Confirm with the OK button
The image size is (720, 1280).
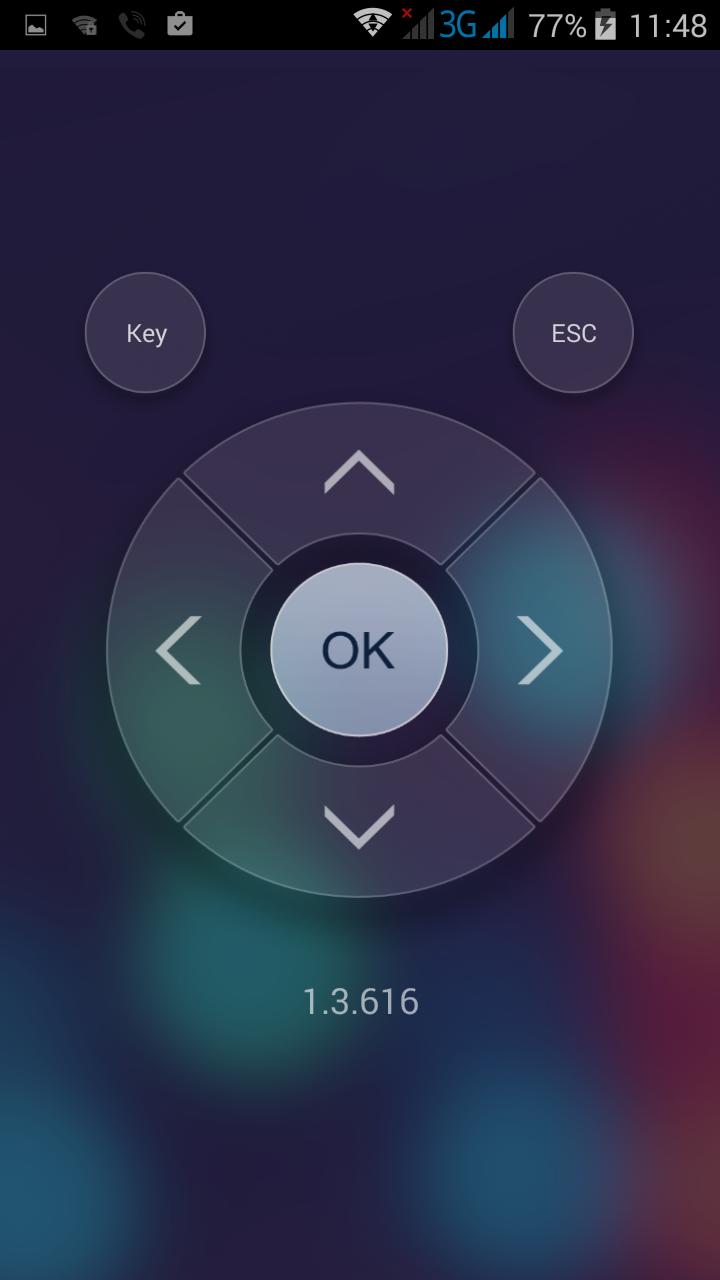pos(359,650)
